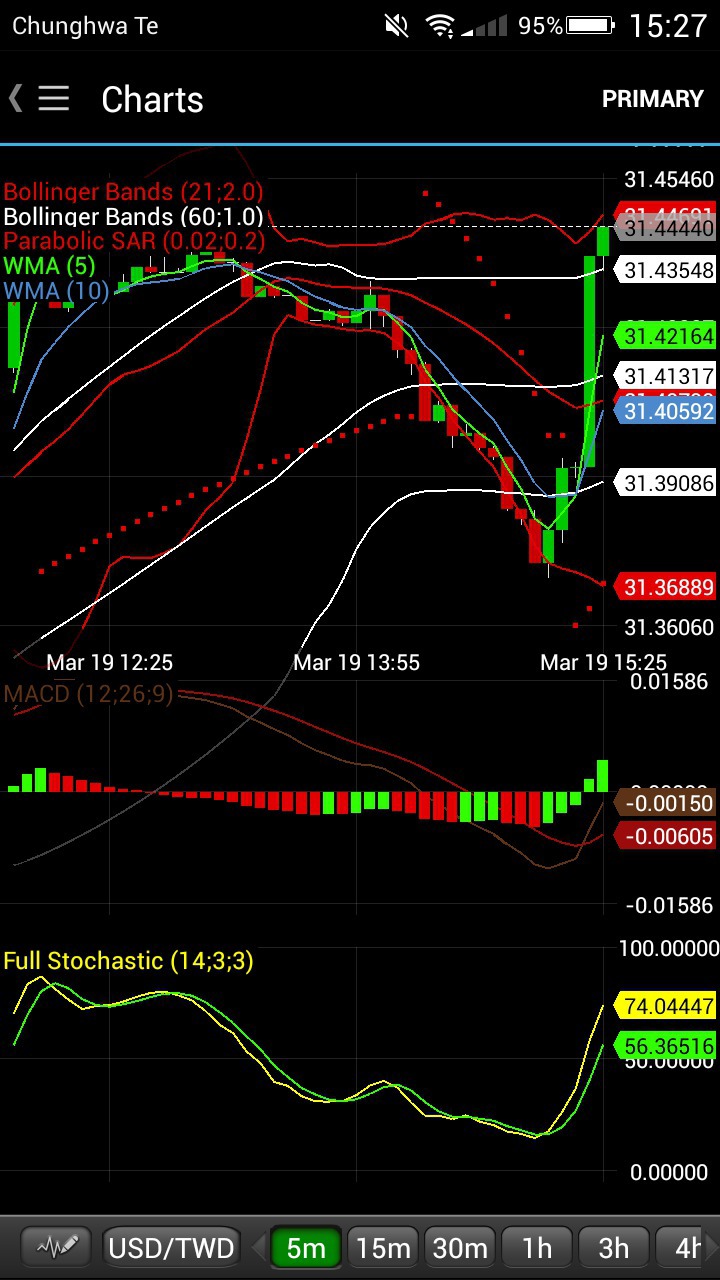Open the side menu from the hamburger icon
Viewport: 720px width, 1280px height.
[53, 98]
